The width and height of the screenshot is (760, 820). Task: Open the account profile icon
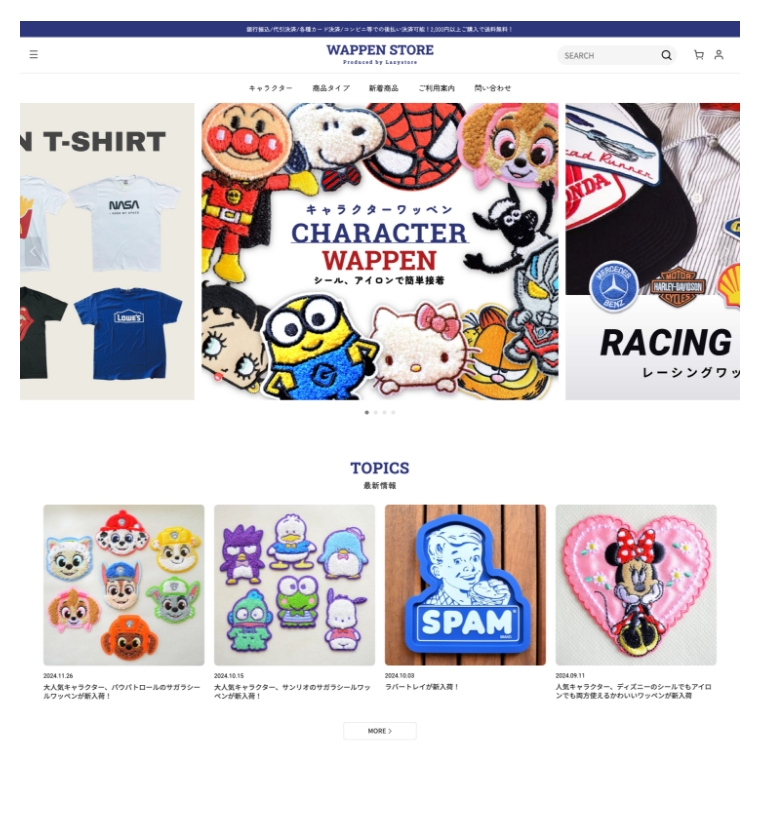tap(718, 55)
